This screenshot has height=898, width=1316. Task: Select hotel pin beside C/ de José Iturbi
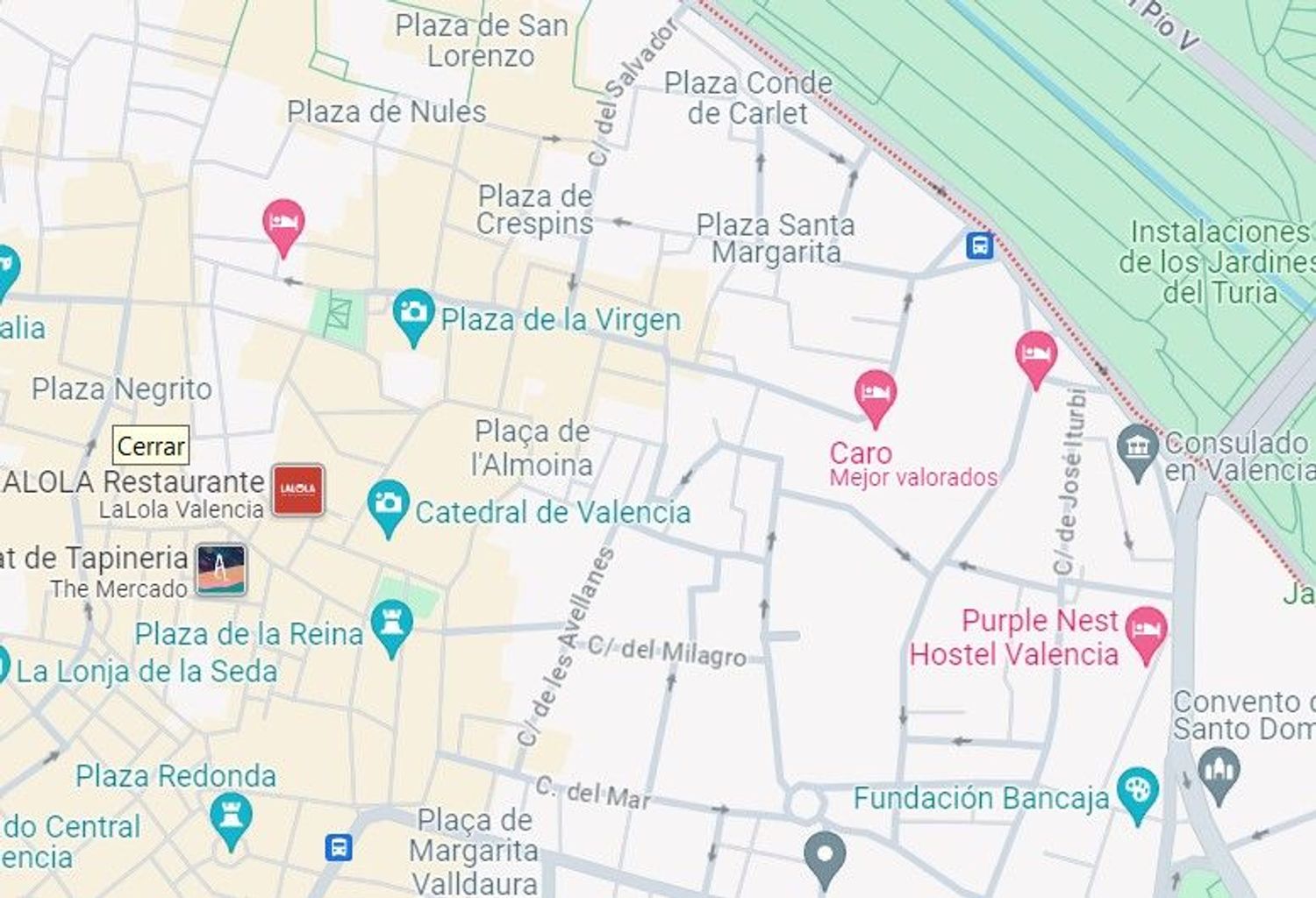coord(1035,355)
